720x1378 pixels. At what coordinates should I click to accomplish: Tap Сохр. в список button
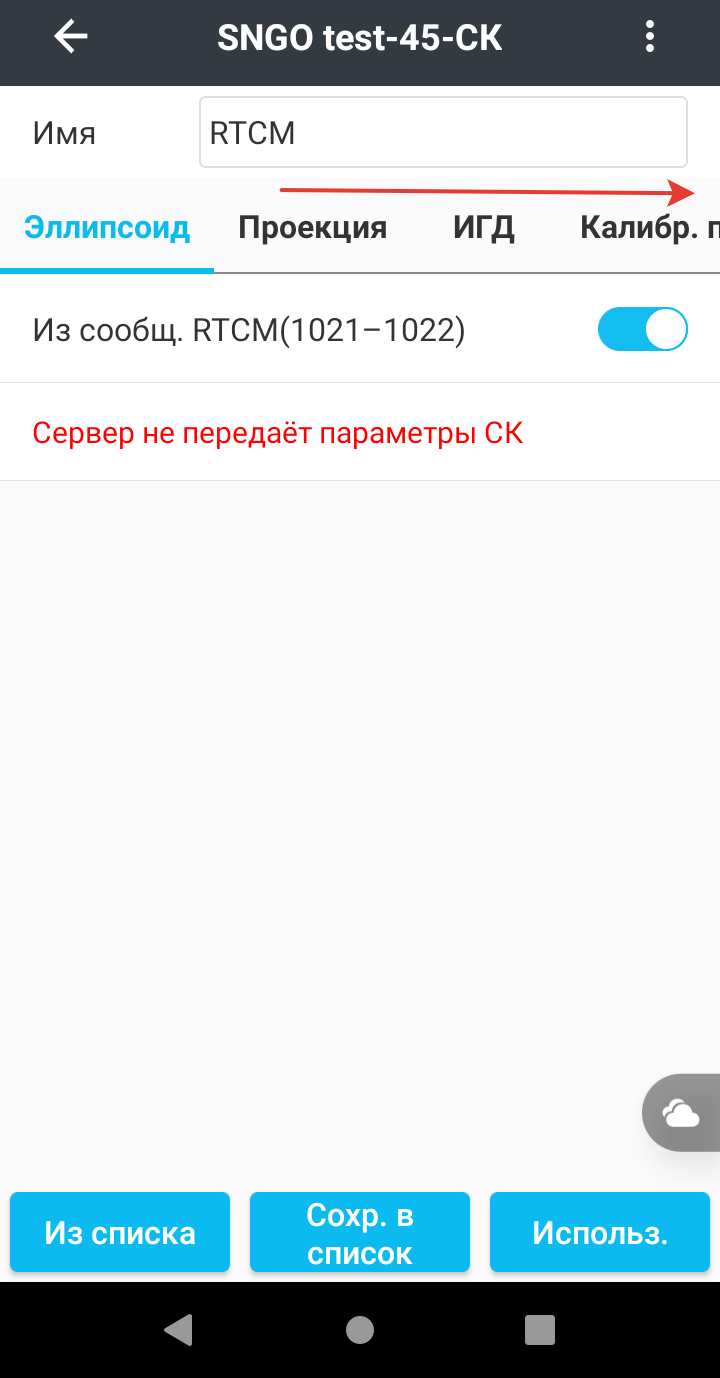pos(360,1232)
